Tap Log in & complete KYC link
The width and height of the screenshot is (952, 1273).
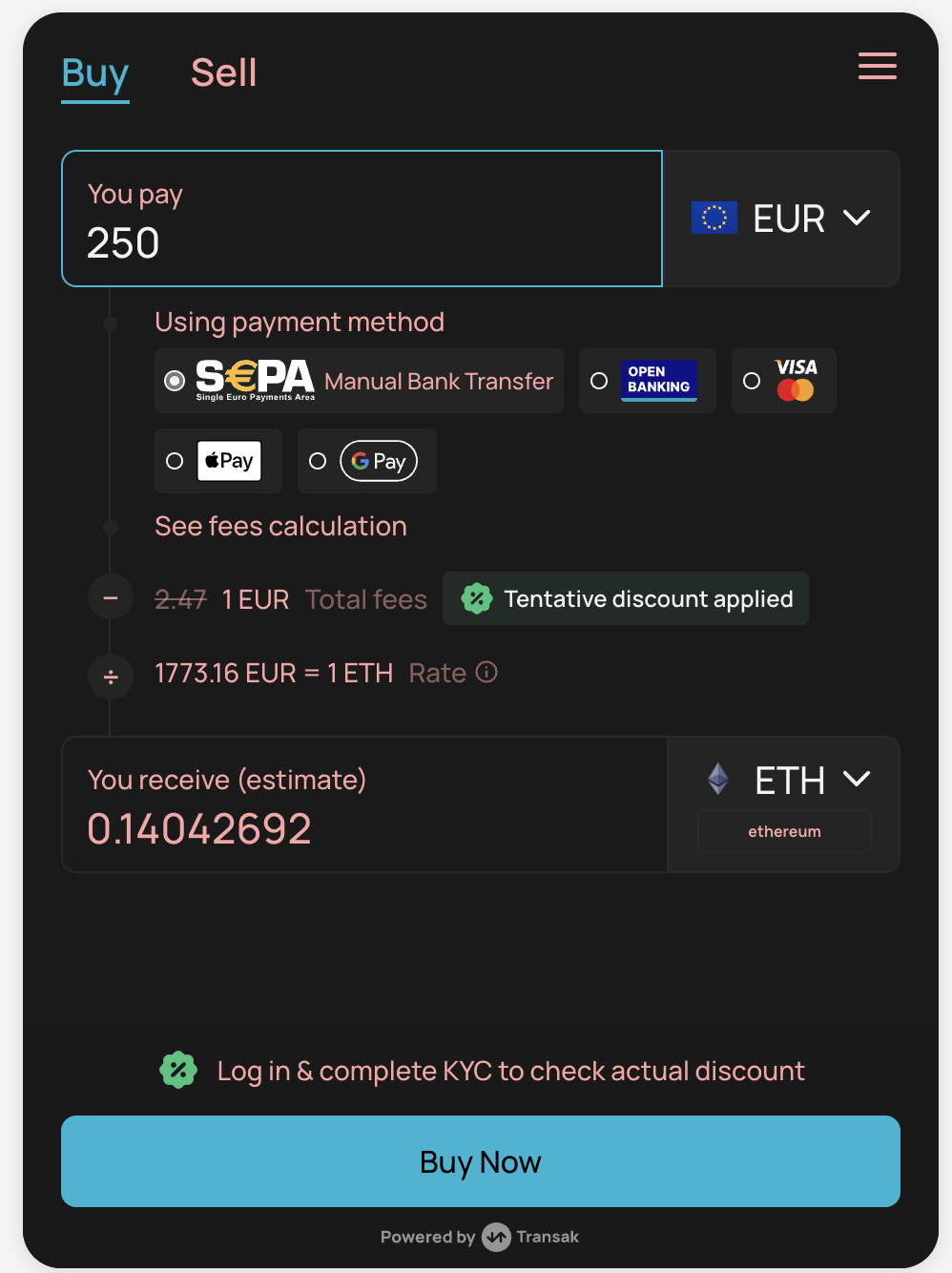510,1071
